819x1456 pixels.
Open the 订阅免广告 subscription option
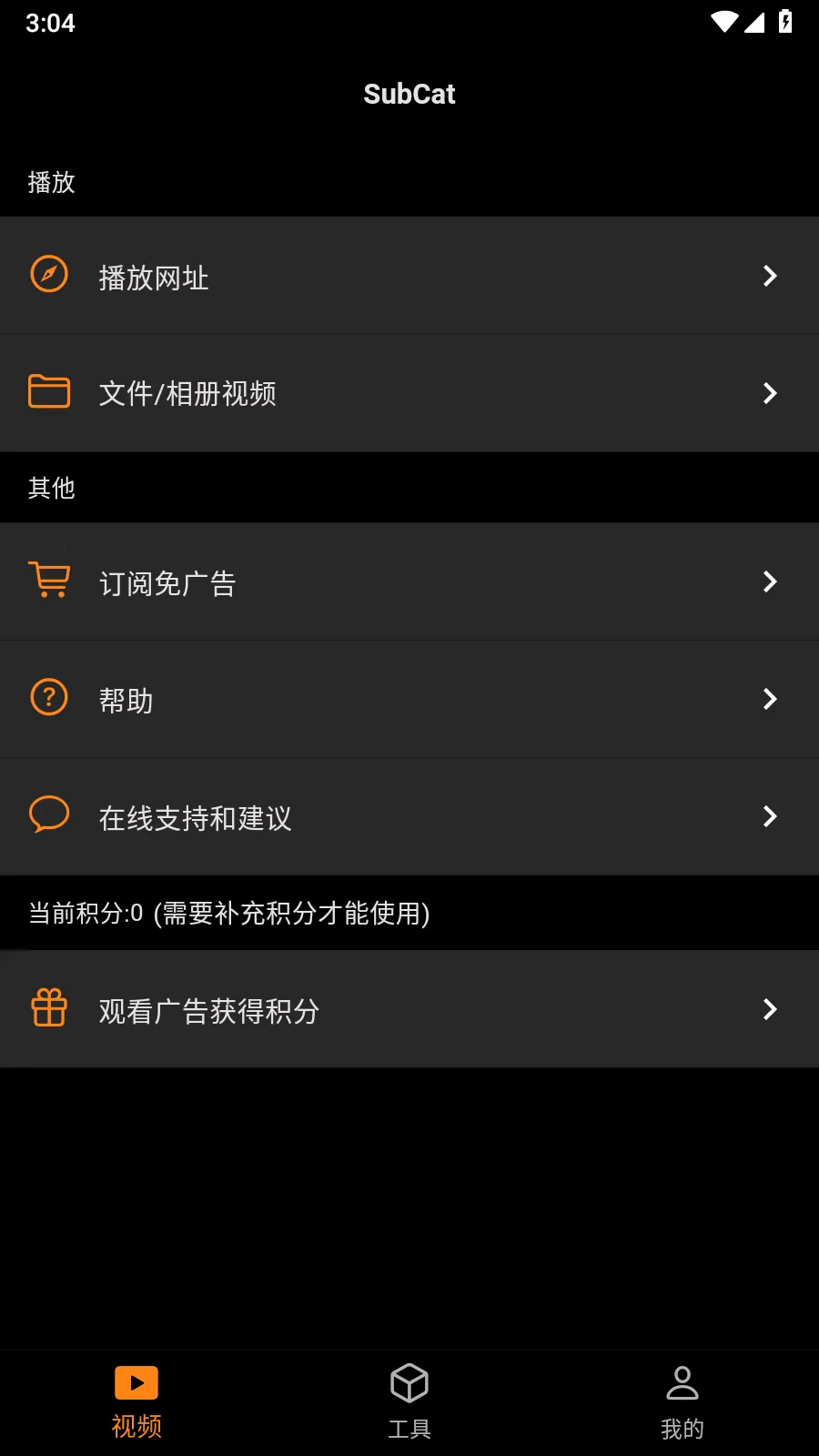coord(409,581)
